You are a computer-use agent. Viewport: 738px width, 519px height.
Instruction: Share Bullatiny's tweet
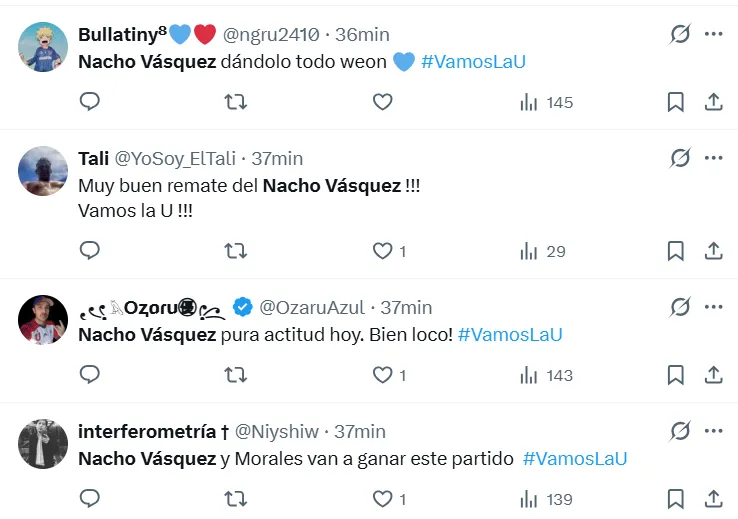[714, 102]
